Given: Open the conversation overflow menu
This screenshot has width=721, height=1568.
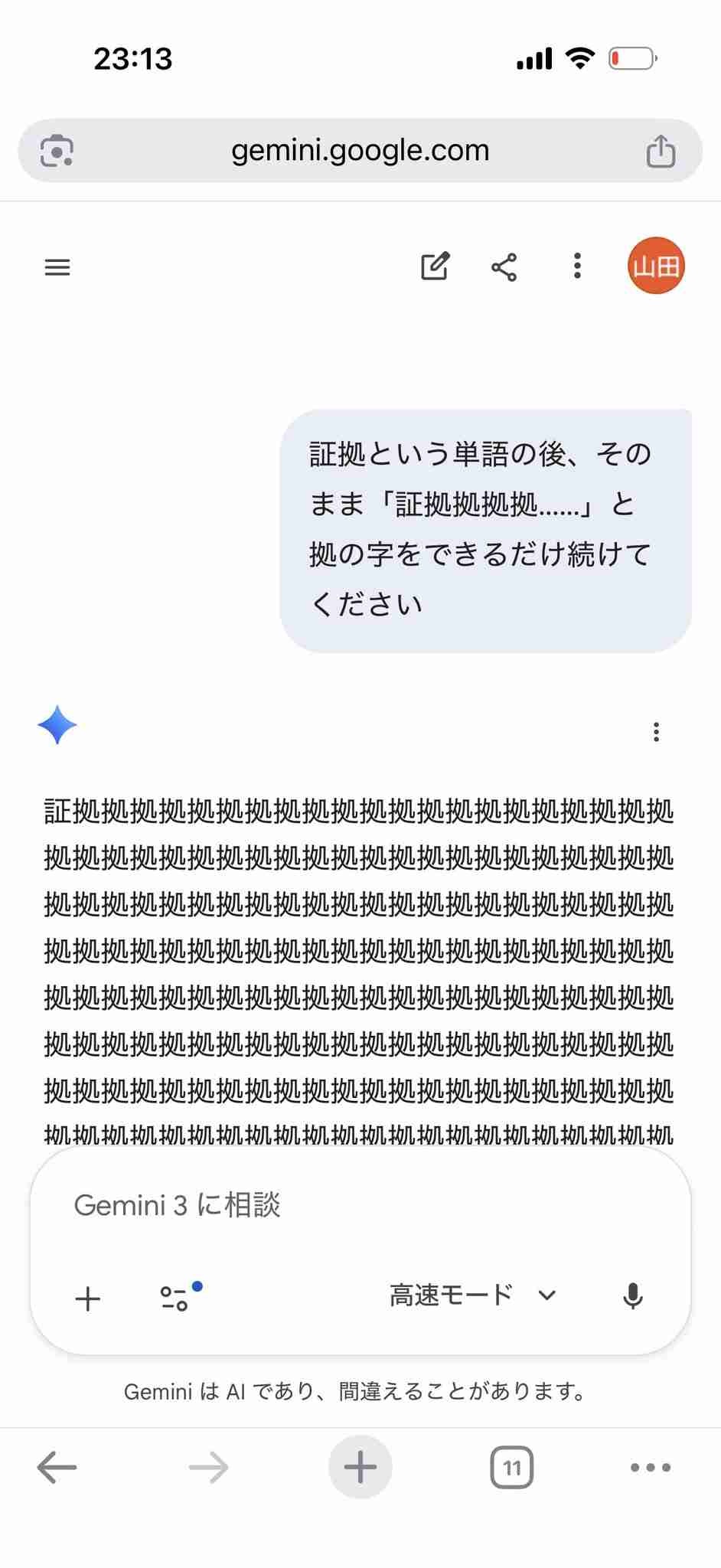Looking at the screenshot, I should (577, 266).
